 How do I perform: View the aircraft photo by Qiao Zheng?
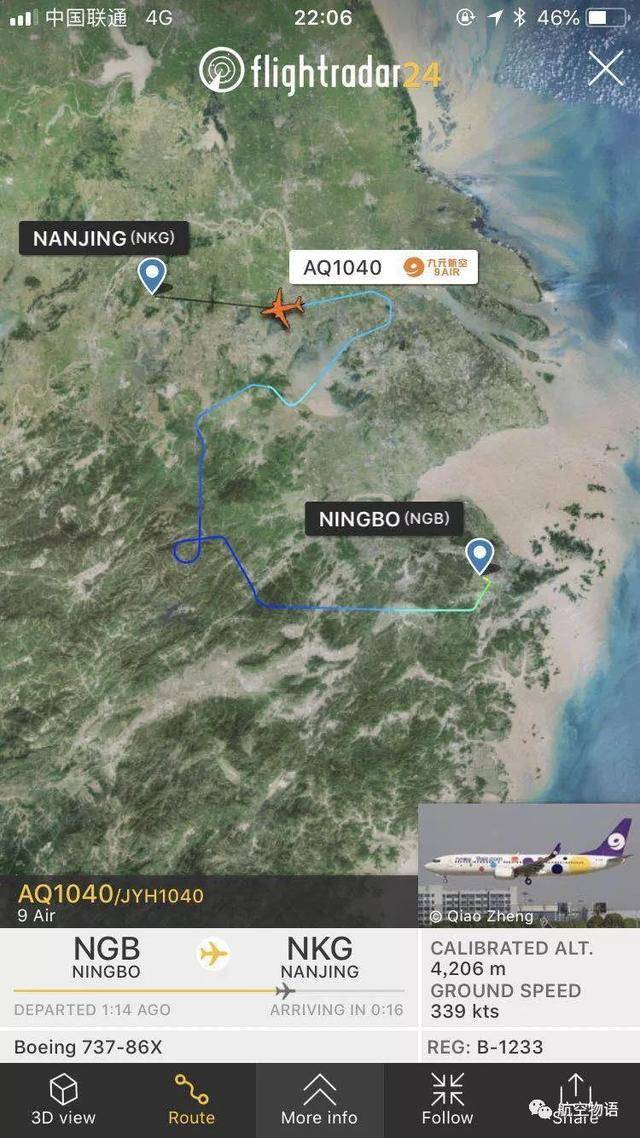528,866
